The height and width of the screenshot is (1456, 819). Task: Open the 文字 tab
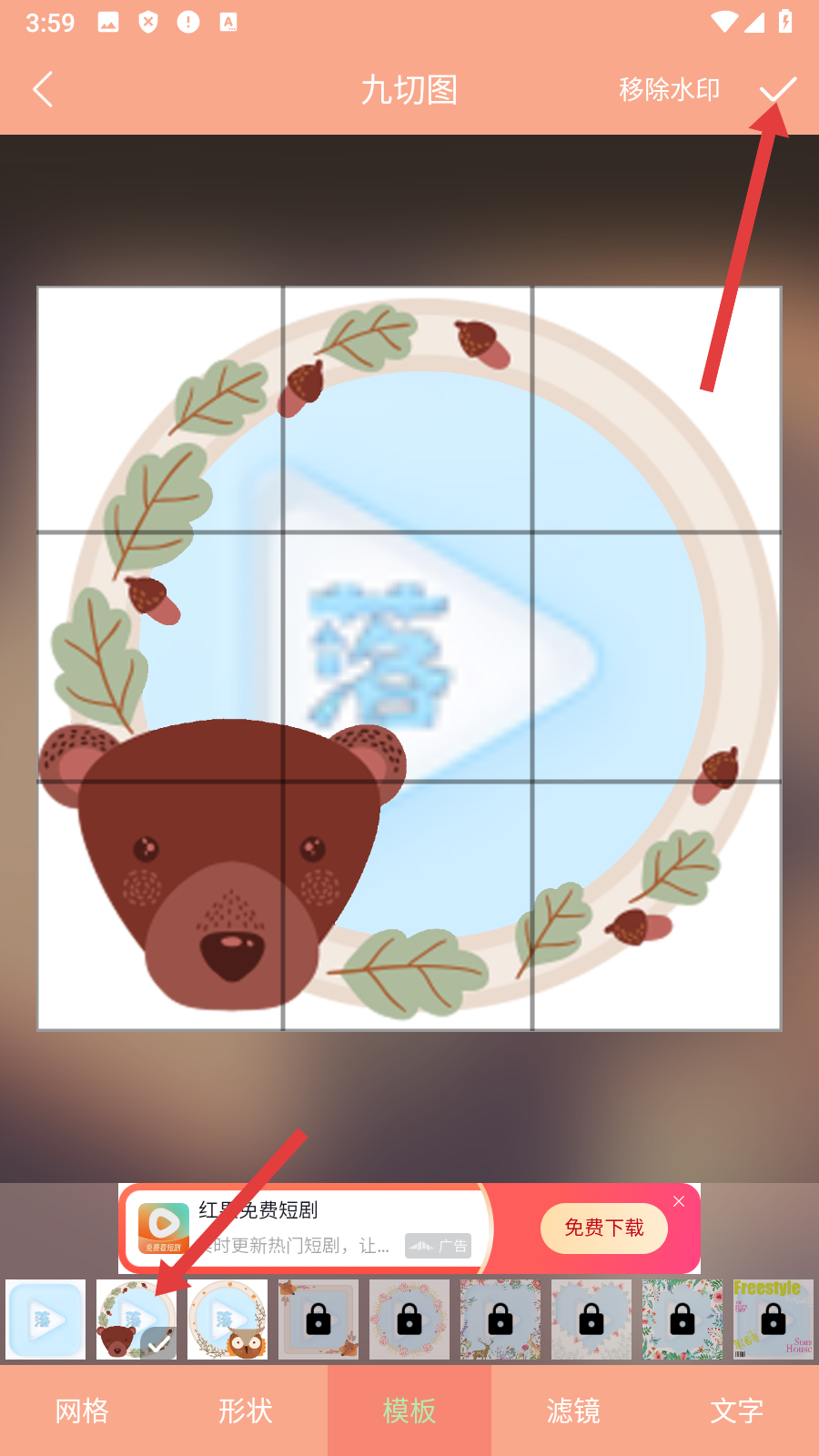(x=737, y=1410)
